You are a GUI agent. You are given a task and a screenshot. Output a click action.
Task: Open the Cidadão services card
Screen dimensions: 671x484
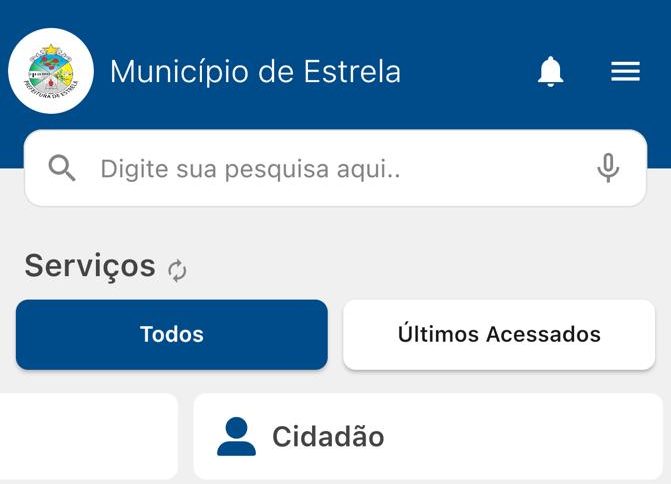(x=428, y=437)
